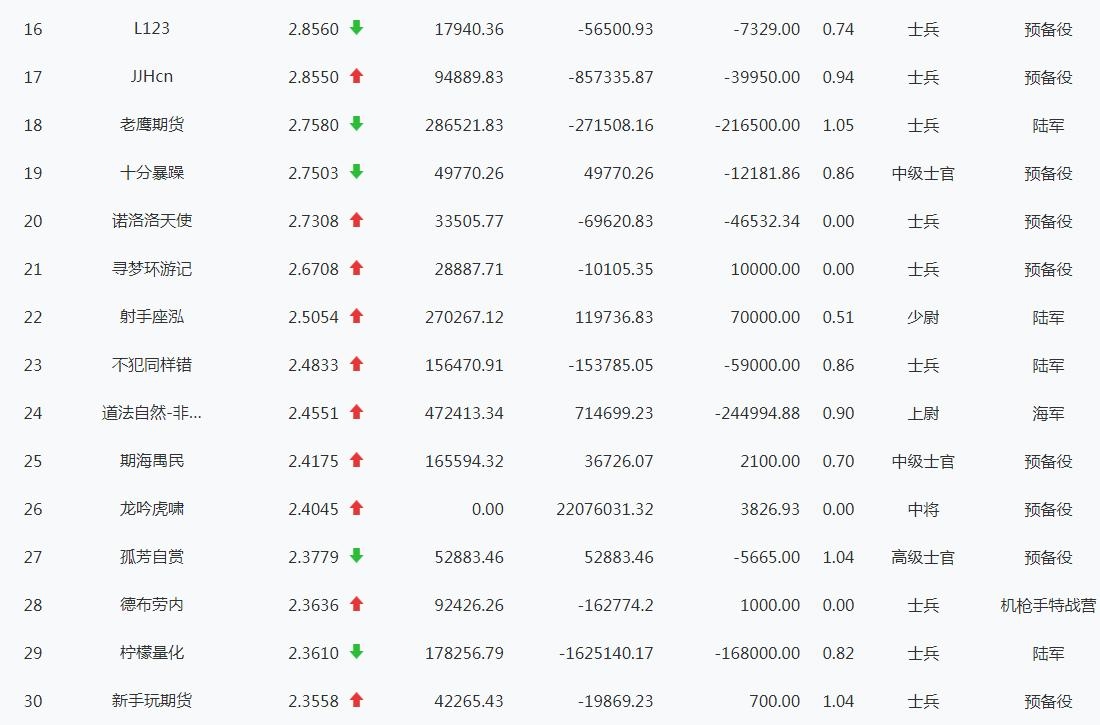Open the 射手座泓 ranking row
The image size is (1100, 725).
[x=152, y=317]
